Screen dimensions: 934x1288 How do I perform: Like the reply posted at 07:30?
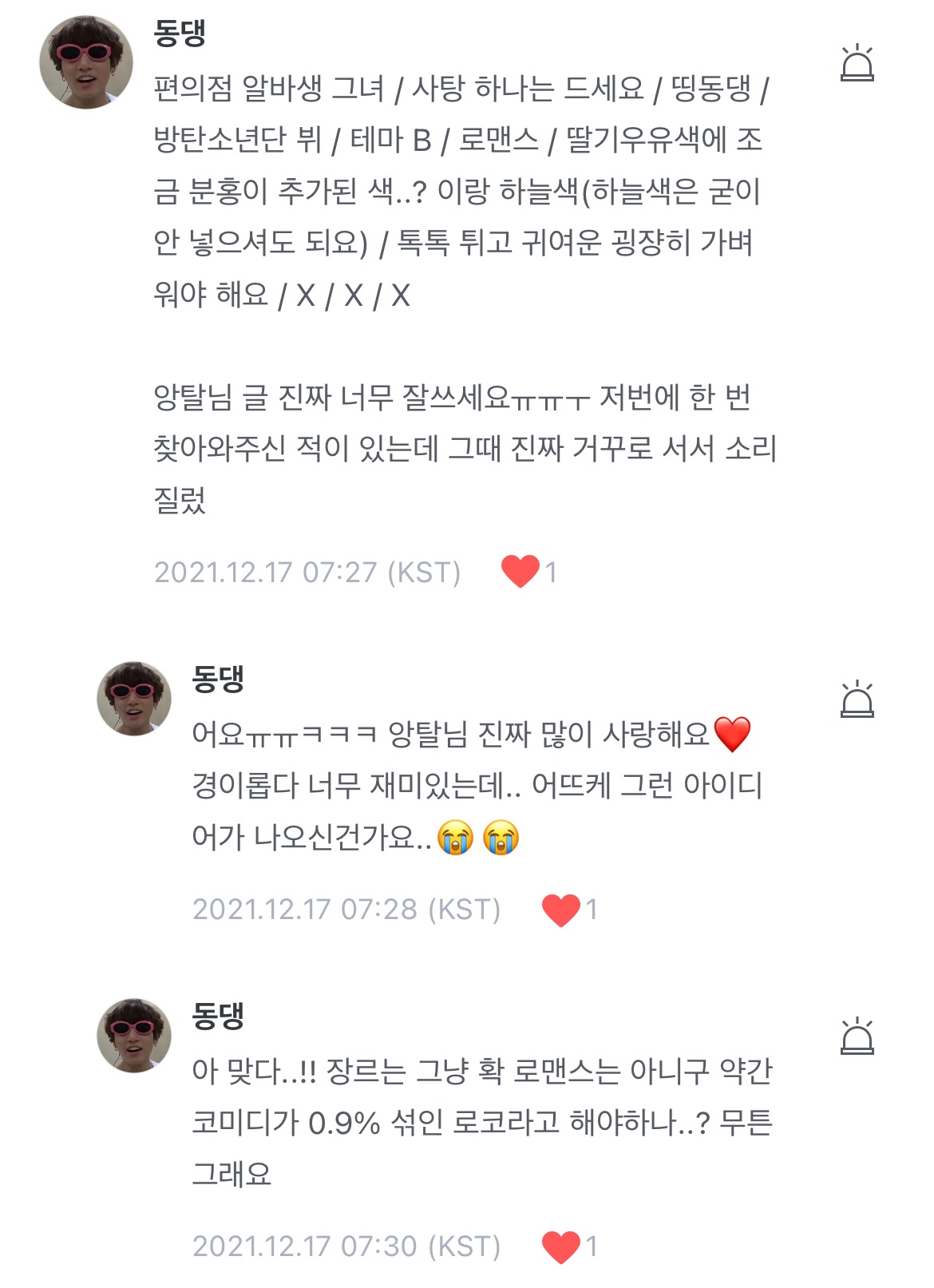pyautogui.click(x=561, y=1246)
